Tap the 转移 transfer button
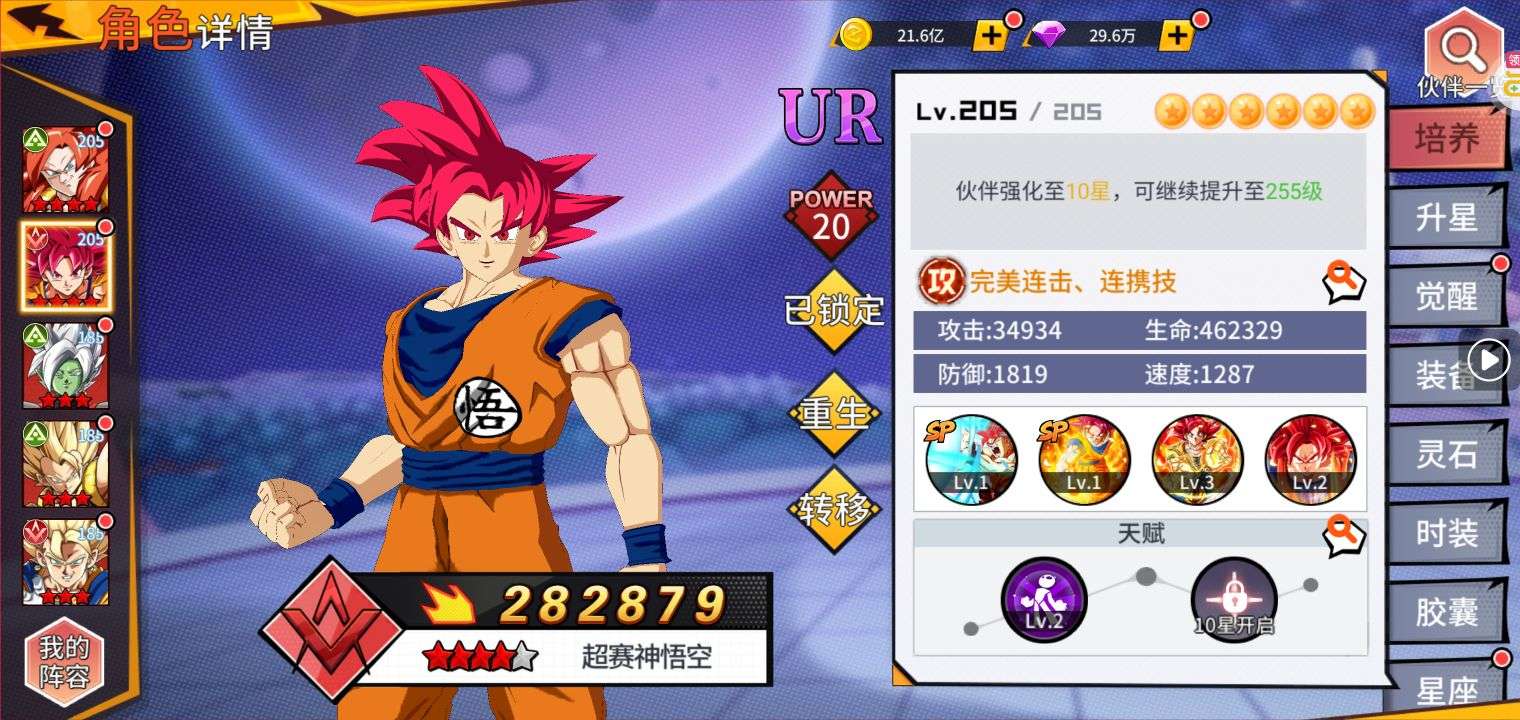This screenshot has height=720, width=1520. point(833,509)
